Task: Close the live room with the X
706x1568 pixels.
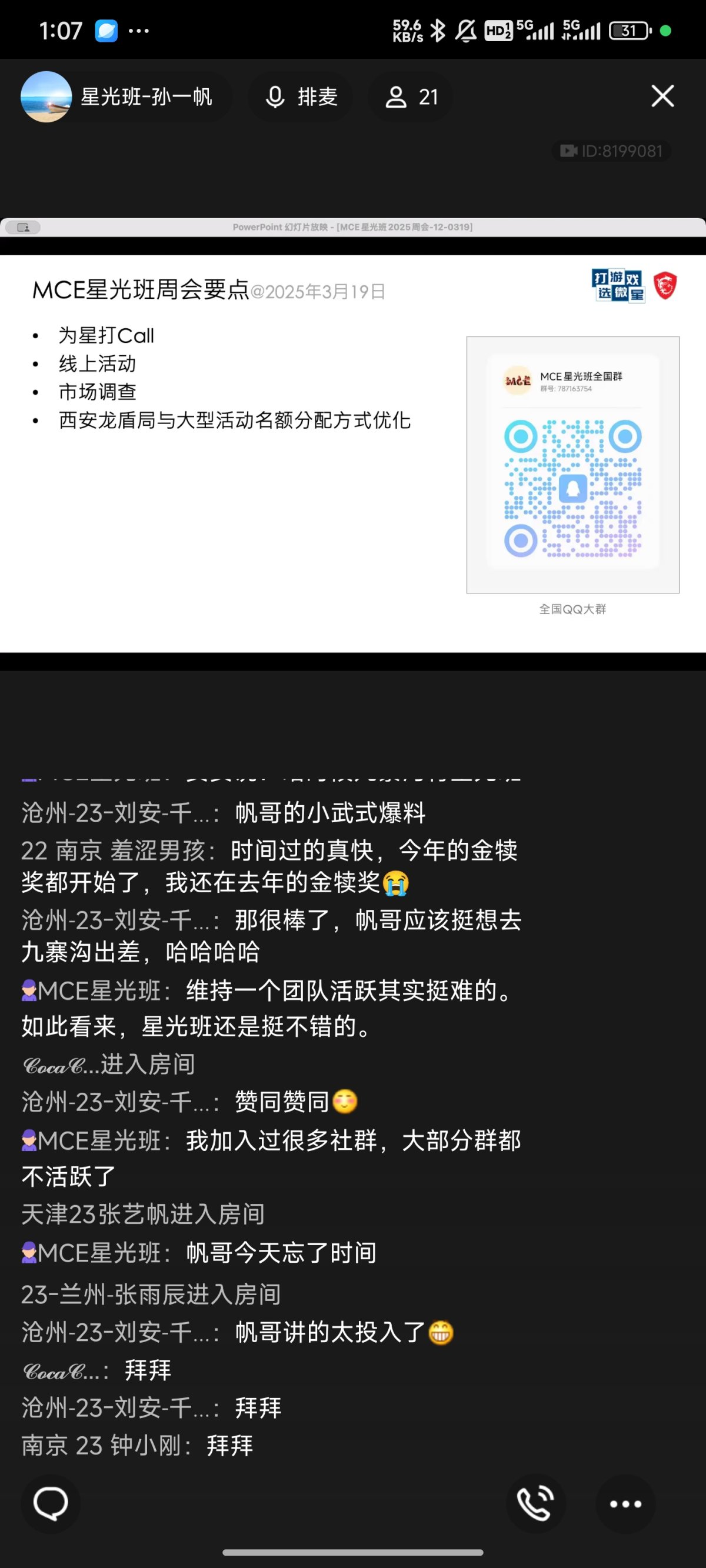Action: [662, 96]
